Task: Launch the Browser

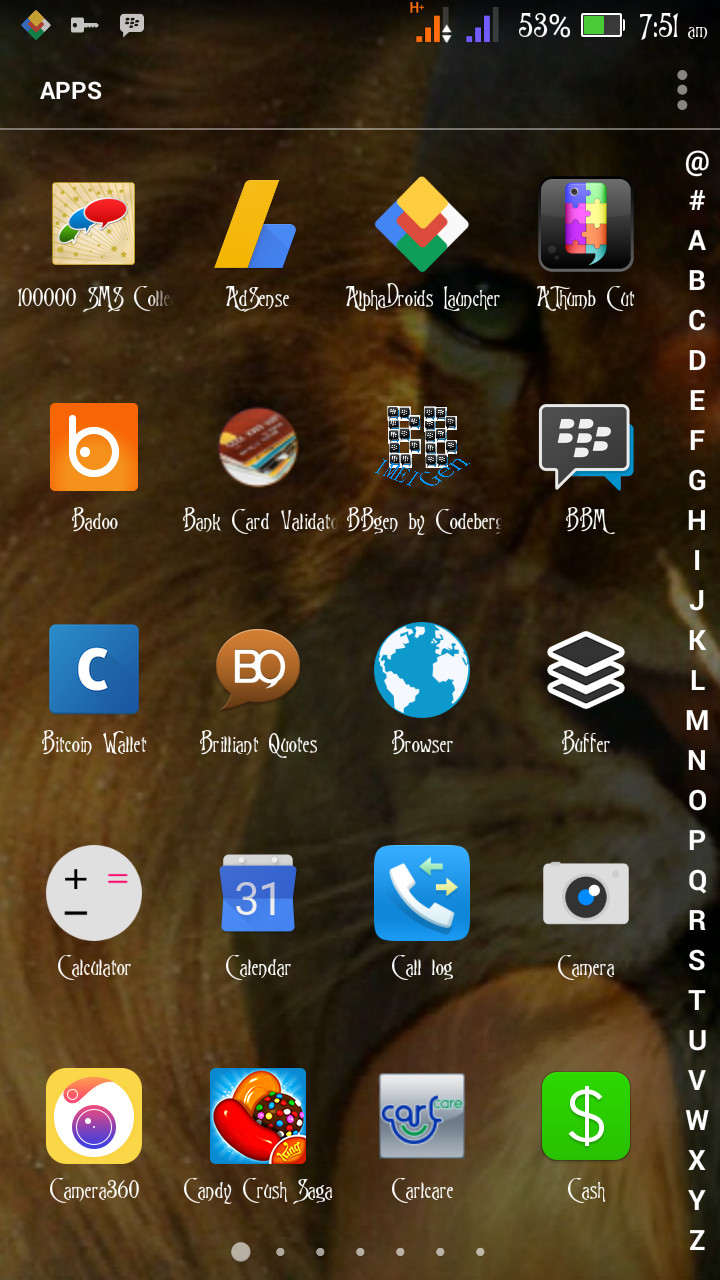Action: pyautogui.click(x=422, y=669)
